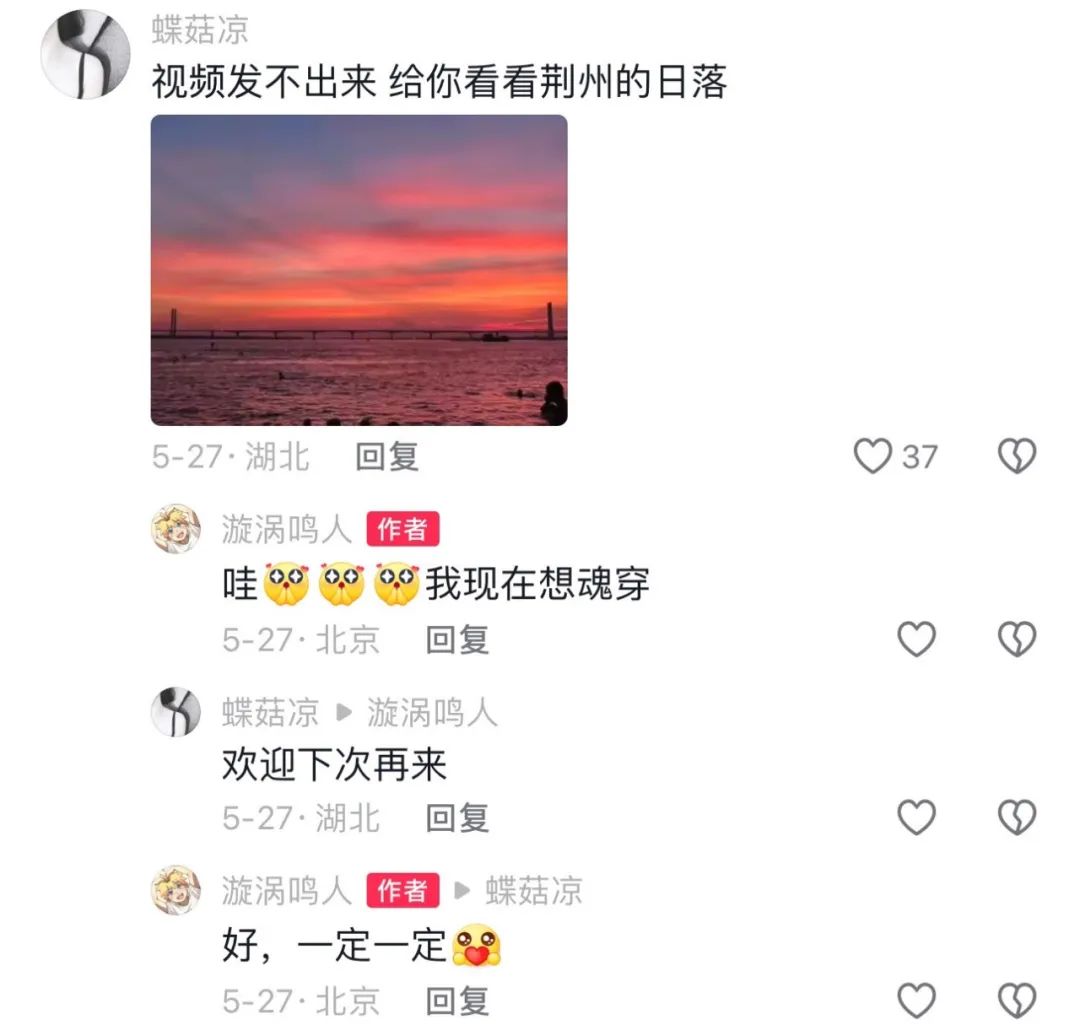Open the Jingzhou sunset photo
Screen dimensions: 1080x1036
pos(359,270)
